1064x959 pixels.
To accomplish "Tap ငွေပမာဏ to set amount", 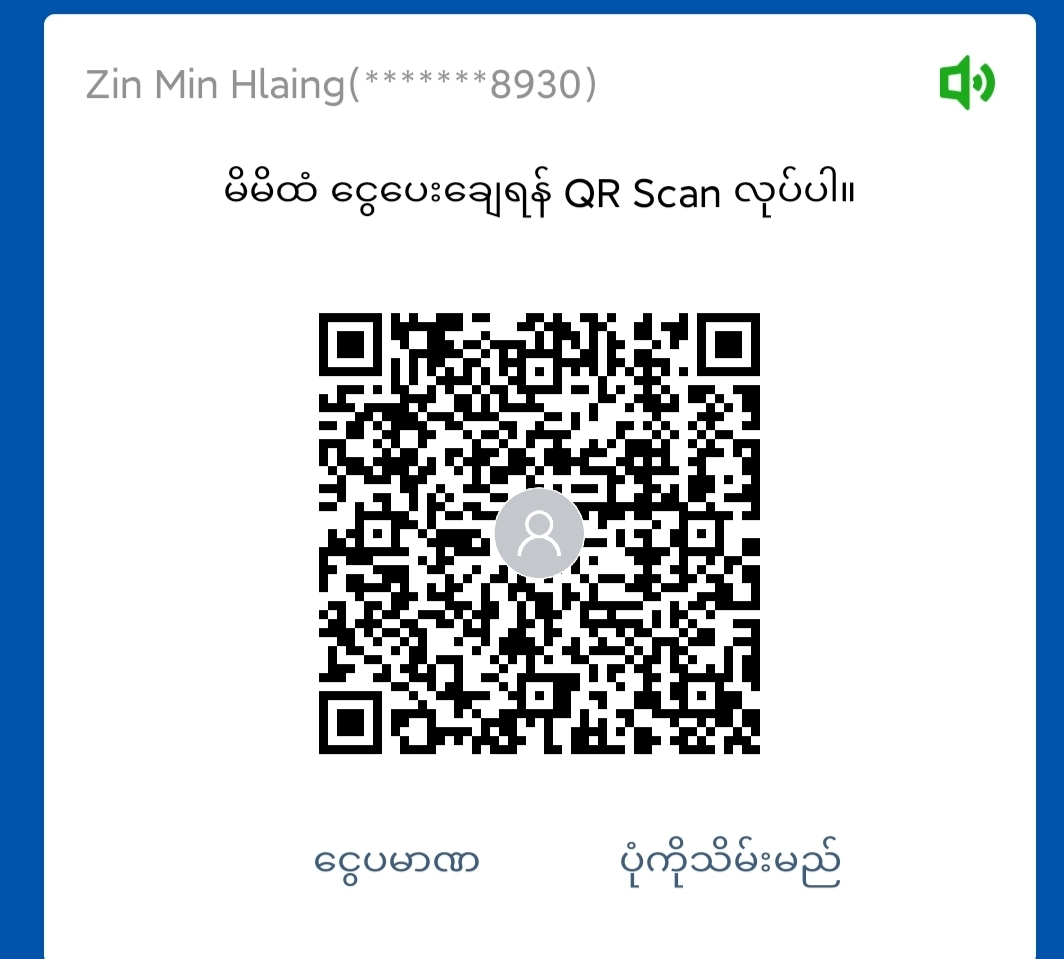I will pos(397,861).
